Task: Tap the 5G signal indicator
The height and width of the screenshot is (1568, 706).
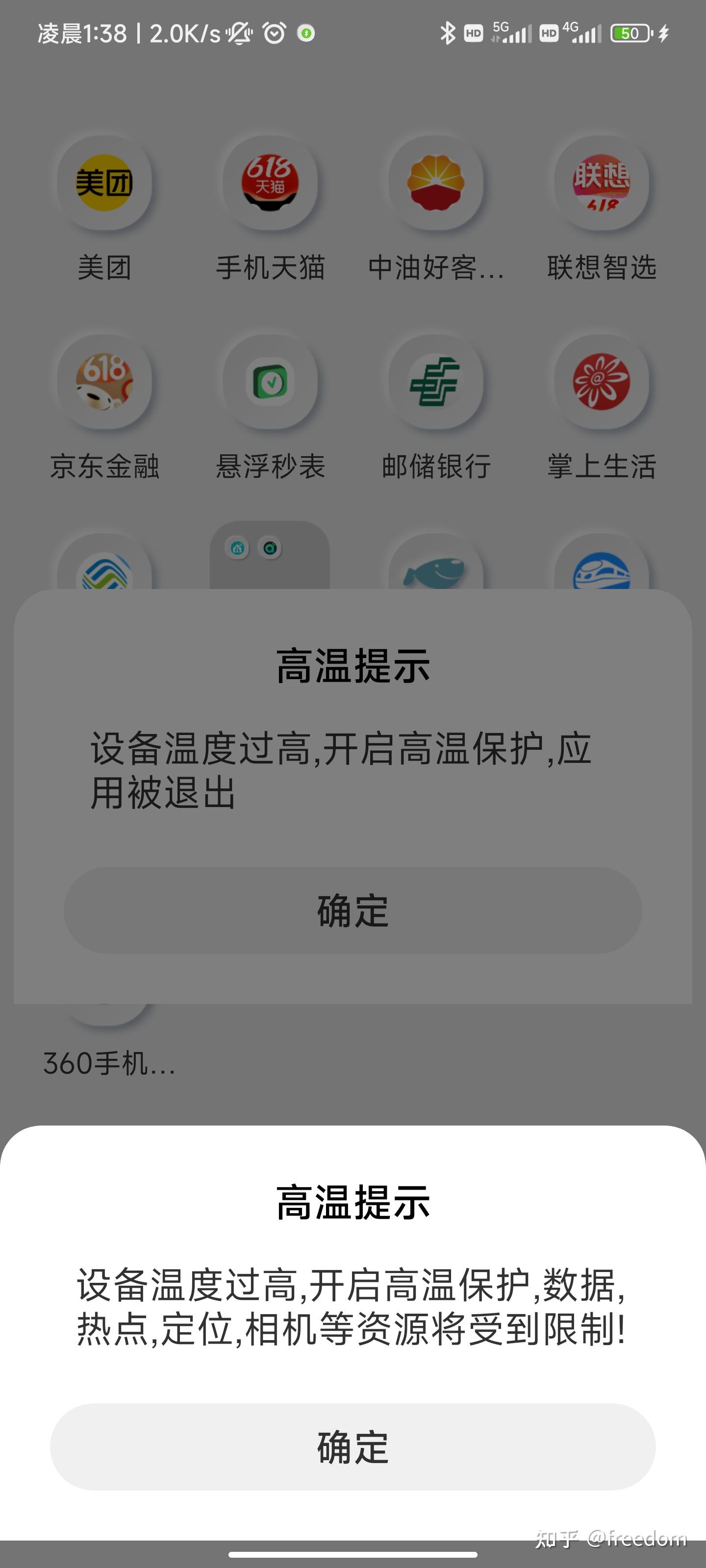Action: (510, 33)
